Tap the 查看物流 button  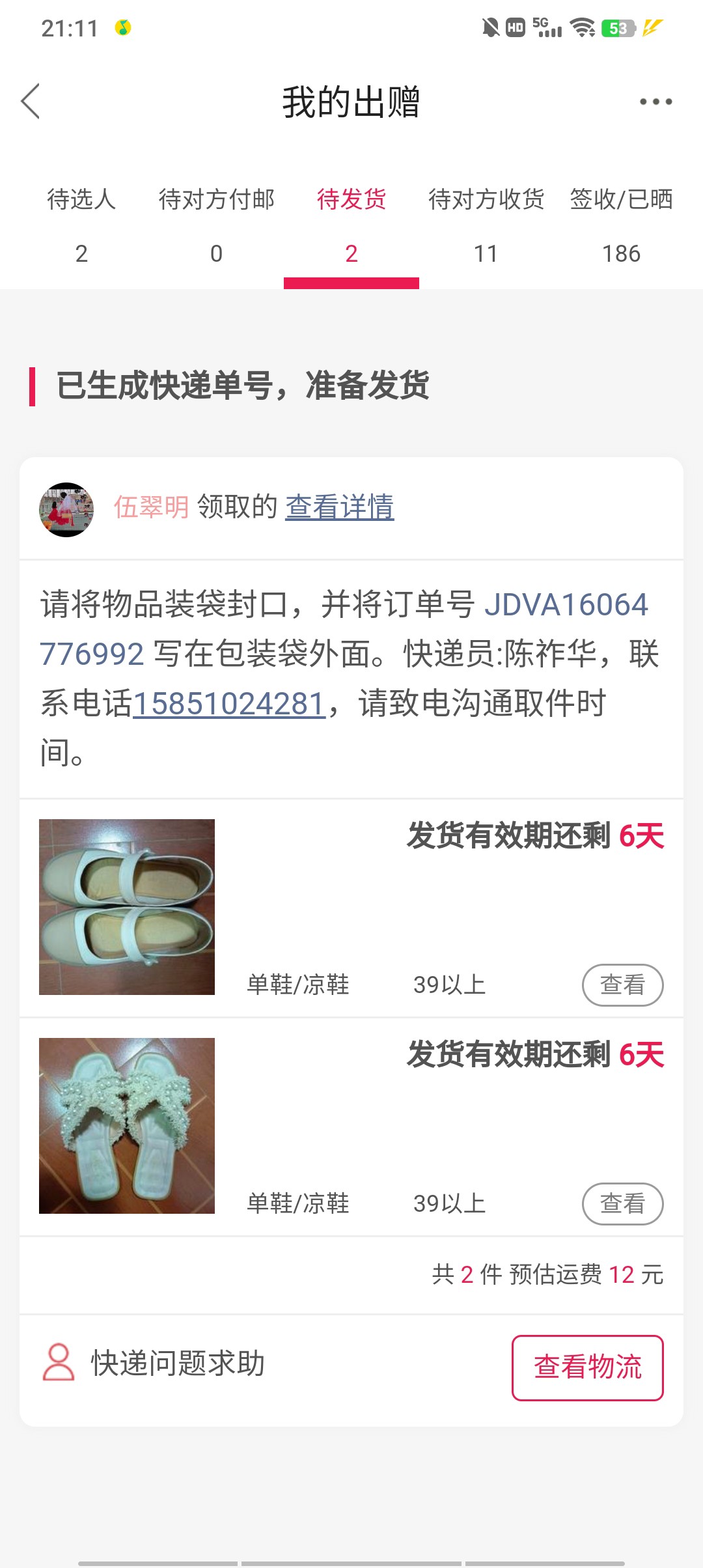point(587,1367)
